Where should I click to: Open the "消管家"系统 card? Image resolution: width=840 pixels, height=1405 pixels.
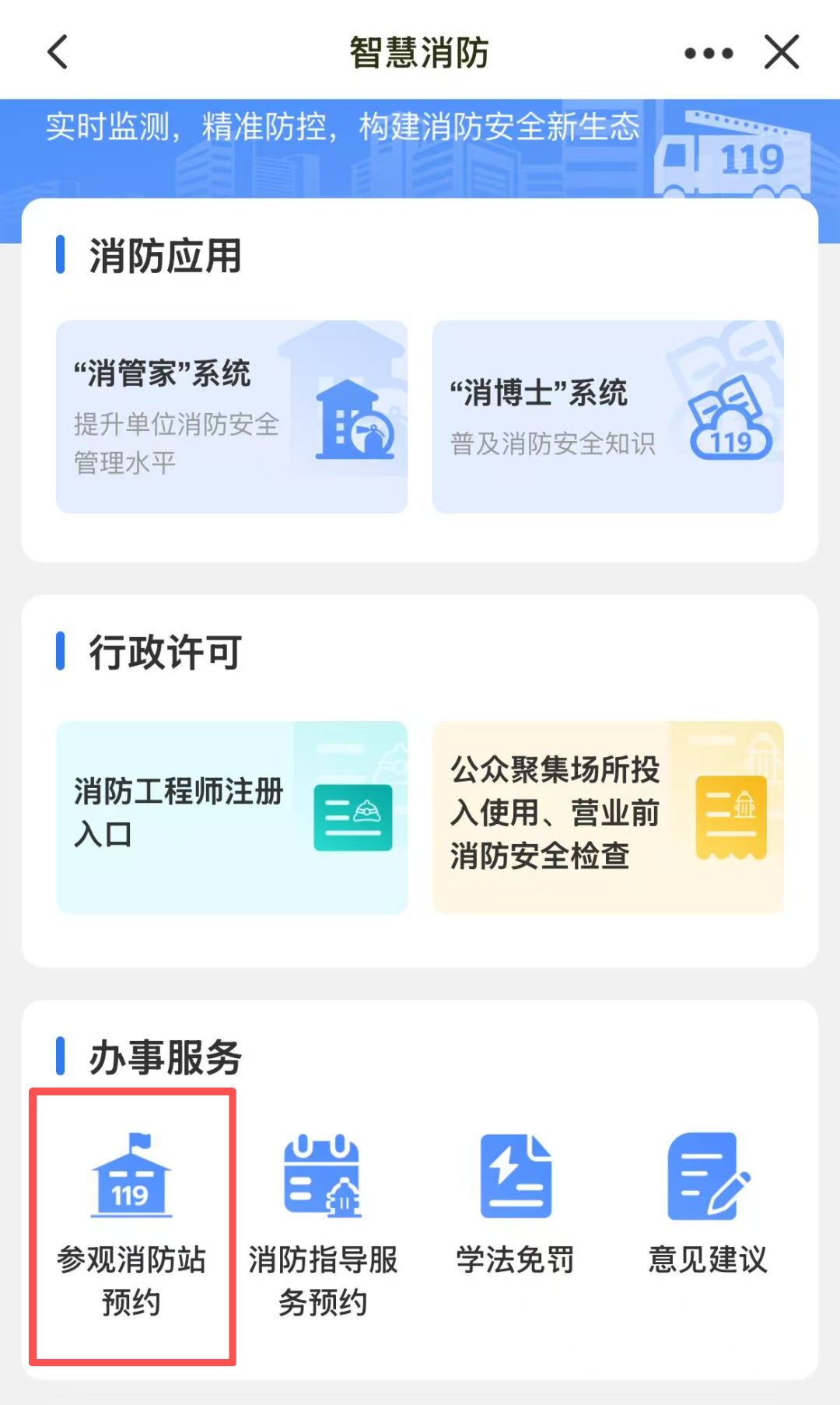point(232,417)
